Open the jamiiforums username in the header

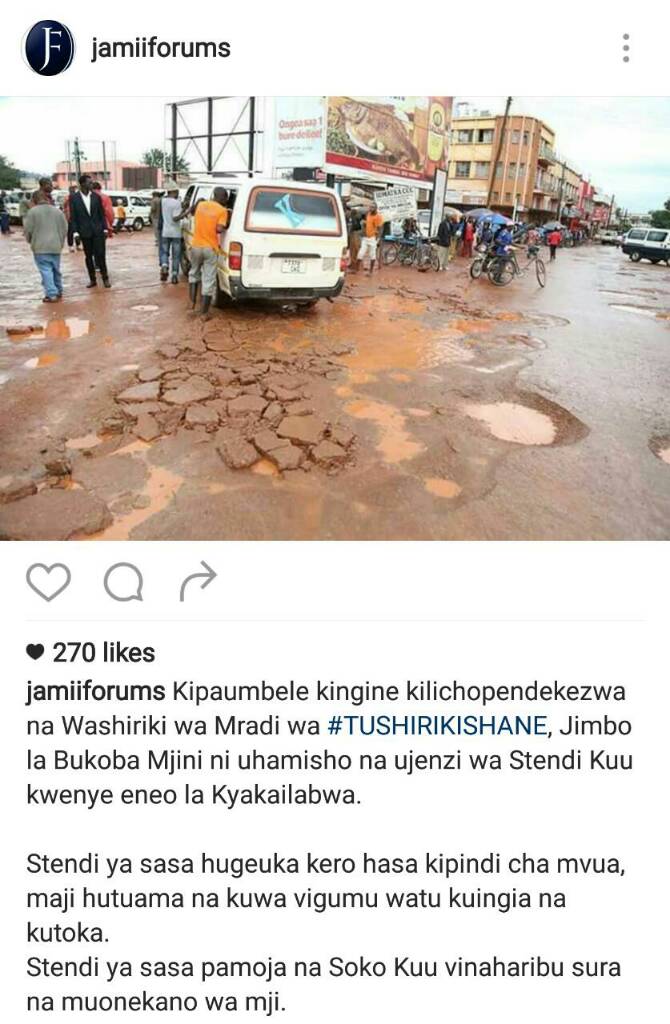click(160, 48)
